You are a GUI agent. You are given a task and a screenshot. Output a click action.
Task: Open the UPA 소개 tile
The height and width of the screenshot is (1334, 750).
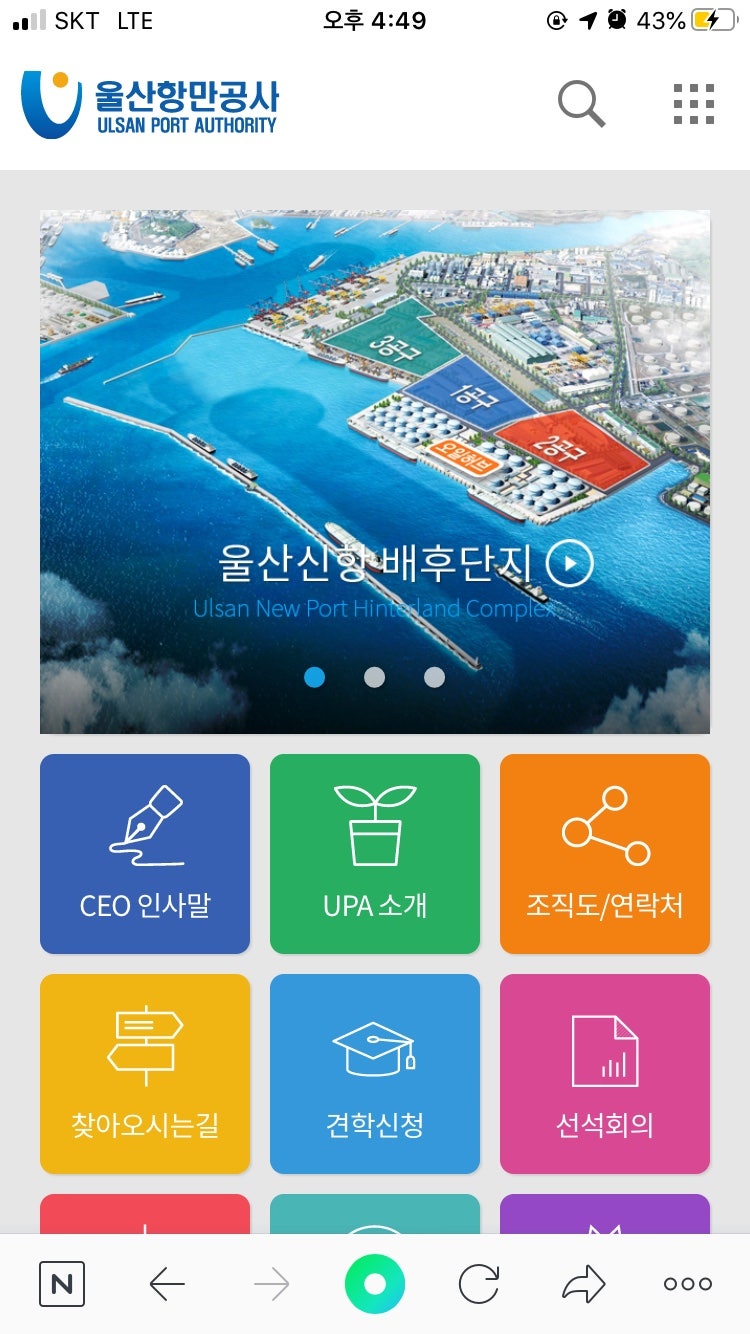(x=375, y=854)
